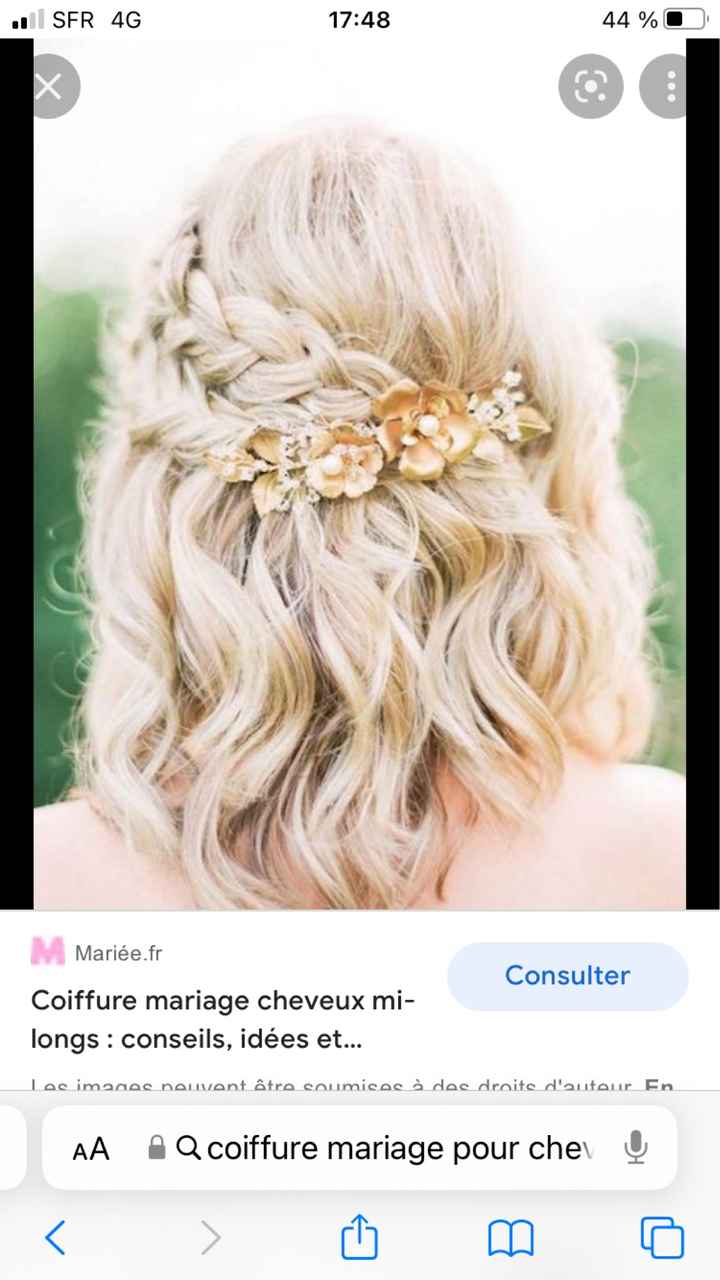This screenshot has width=720, height=1280.
Task: Dismiss the image viewer with the X
Action: pos(50,86)
